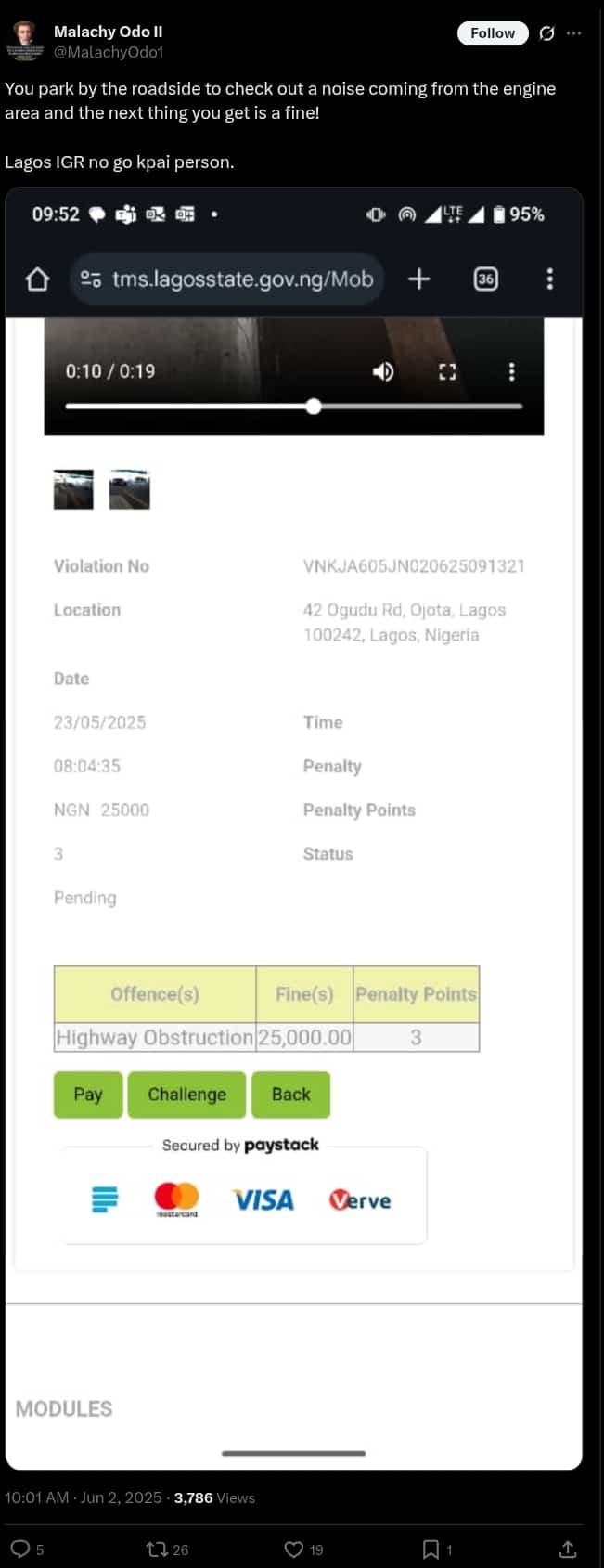Tap the Grok icon beside Follow

tap(547, 33)
